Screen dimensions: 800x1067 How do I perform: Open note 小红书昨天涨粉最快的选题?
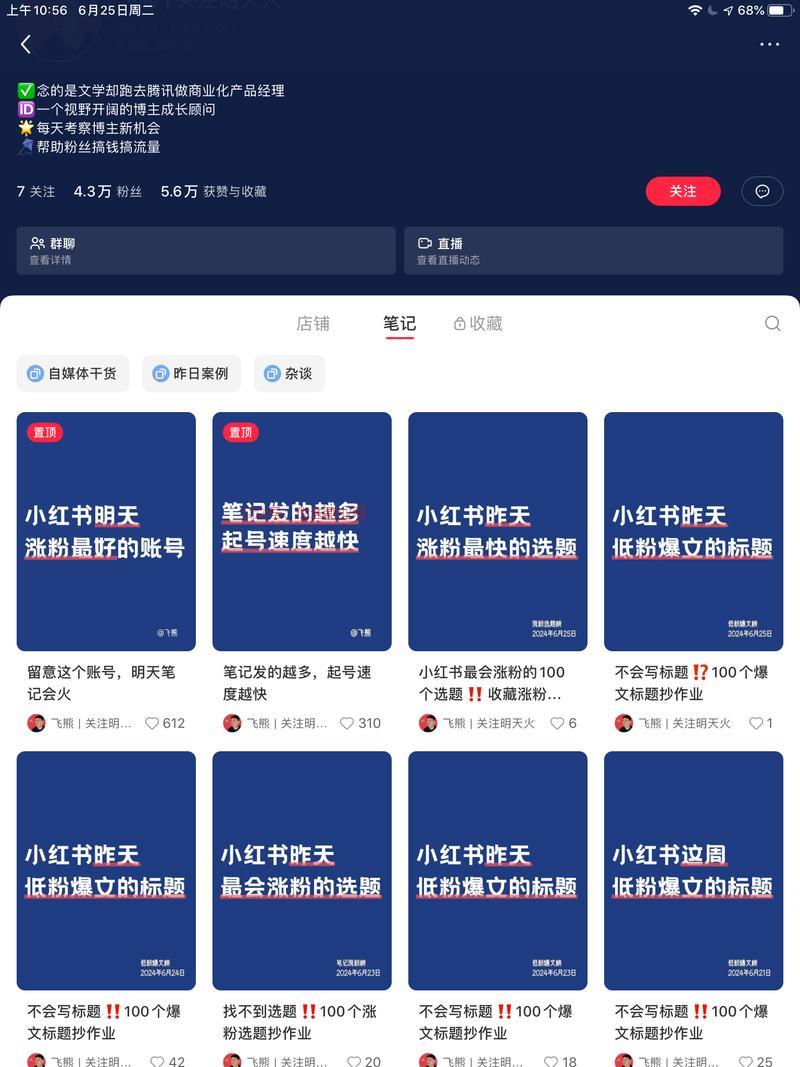pos(497,531)
